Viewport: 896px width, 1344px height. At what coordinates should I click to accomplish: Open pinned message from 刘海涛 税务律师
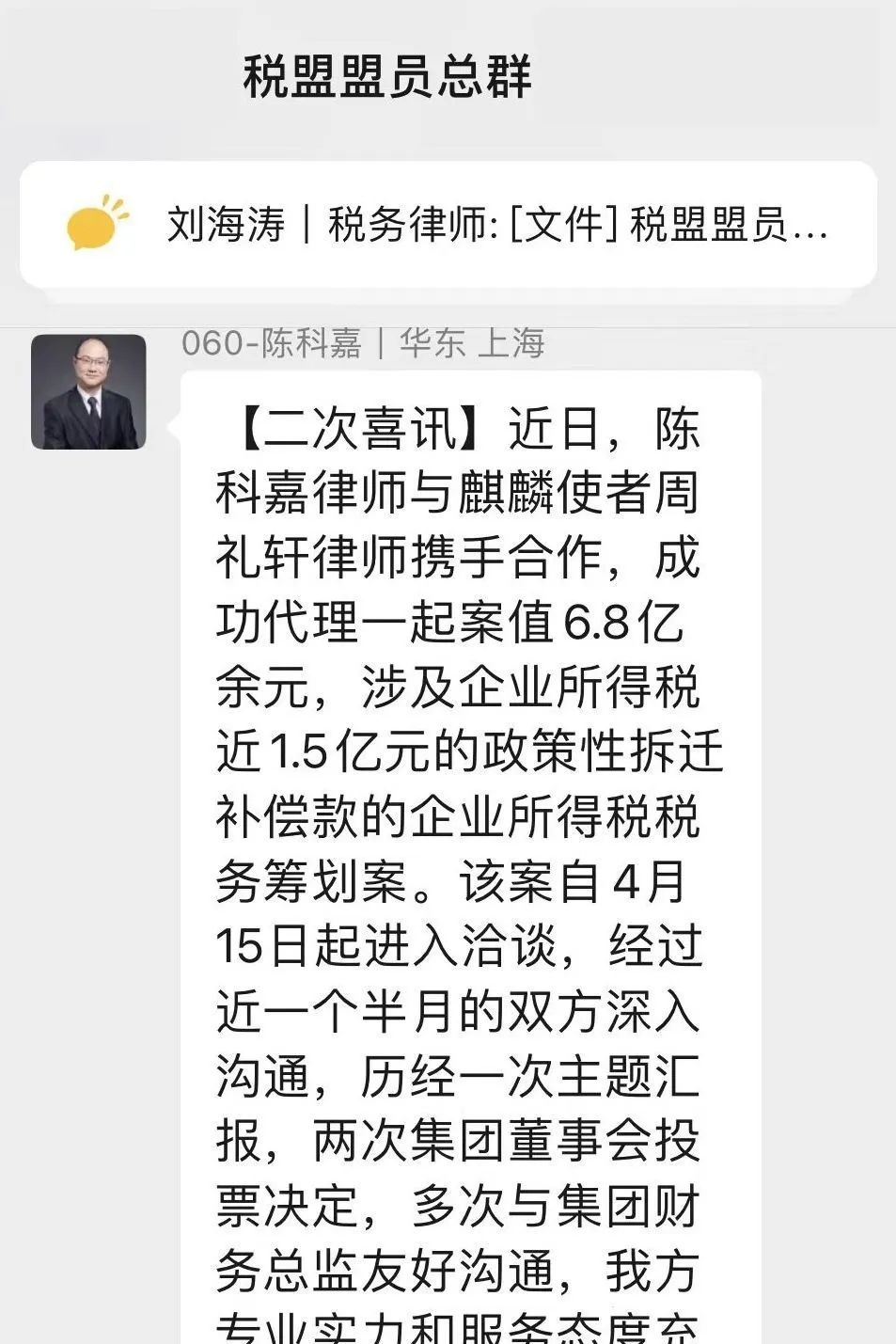tap(448, 226)
